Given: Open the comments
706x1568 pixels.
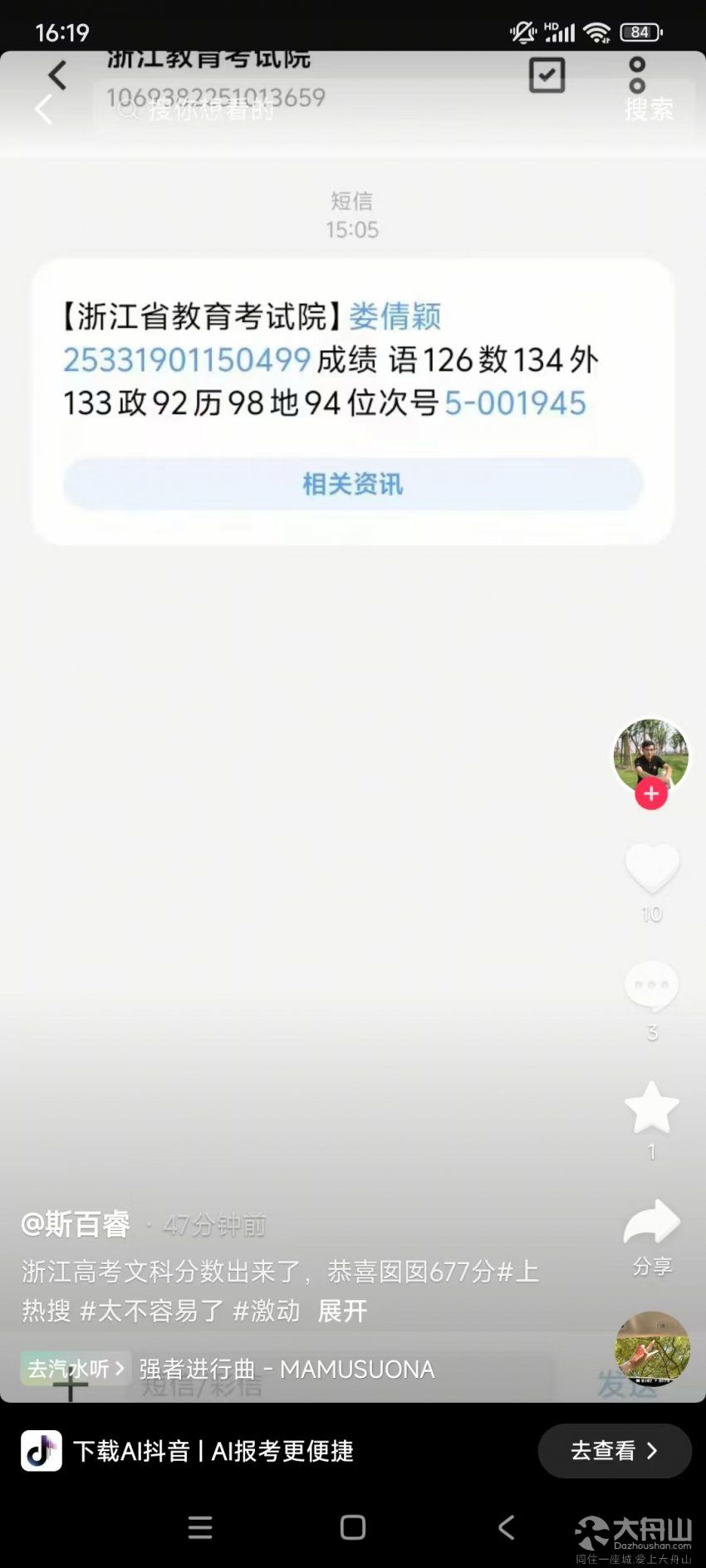Looking at the screenshot, I should coord(651,985).
